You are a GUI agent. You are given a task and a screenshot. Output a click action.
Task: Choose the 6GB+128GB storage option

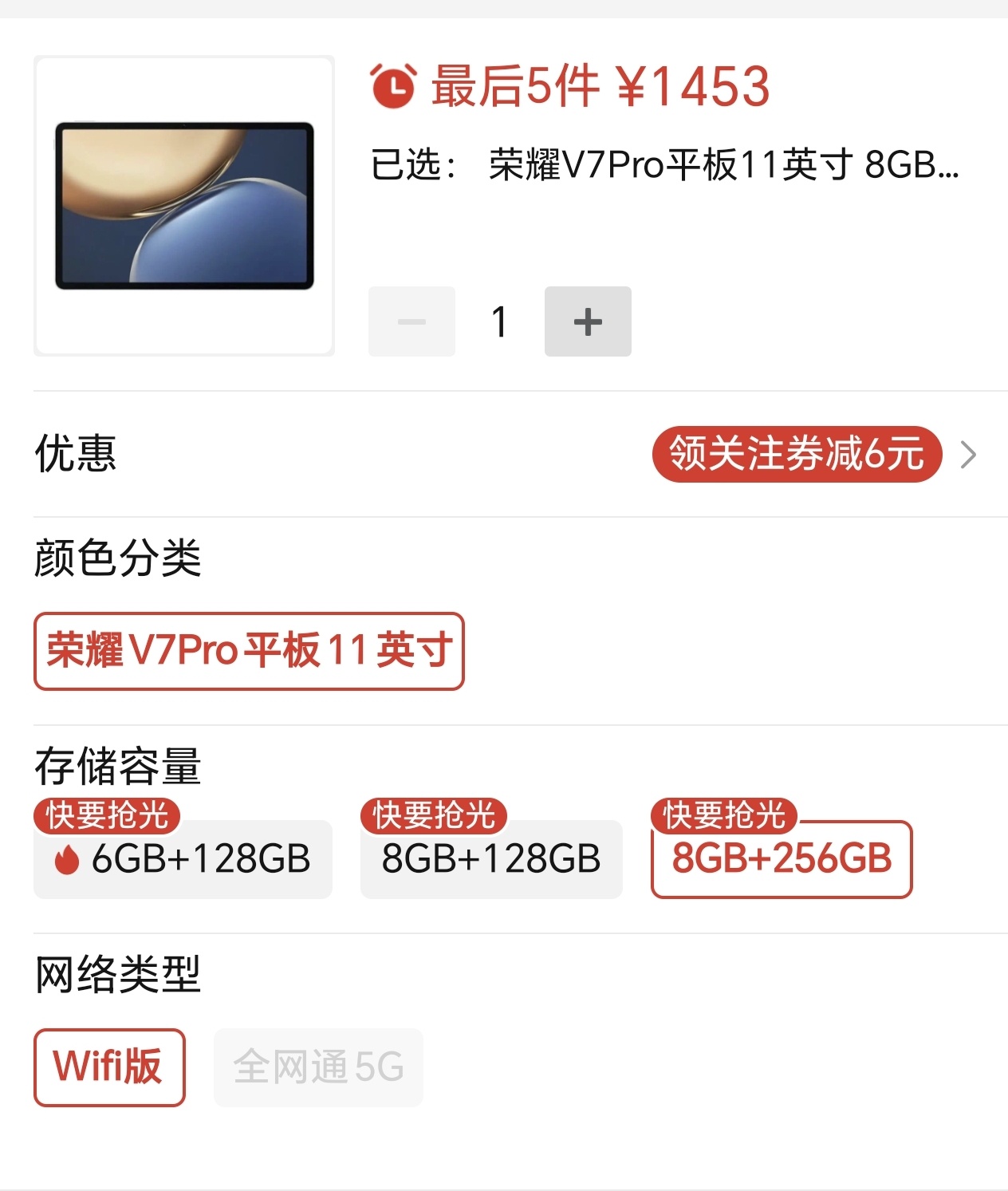(x=183, y=859)
